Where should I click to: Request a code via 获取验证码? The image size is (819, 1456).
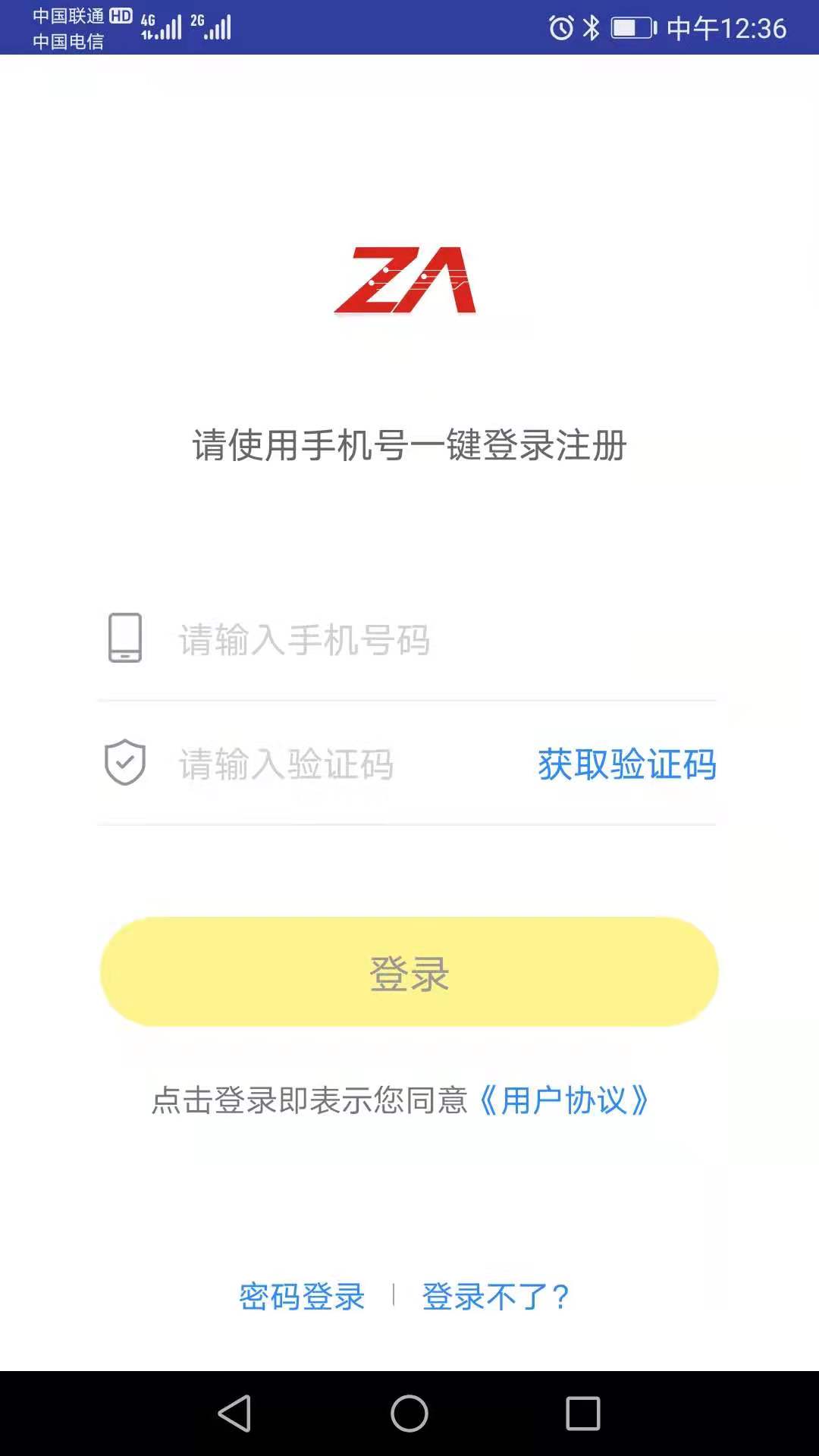tap(626, 764)
